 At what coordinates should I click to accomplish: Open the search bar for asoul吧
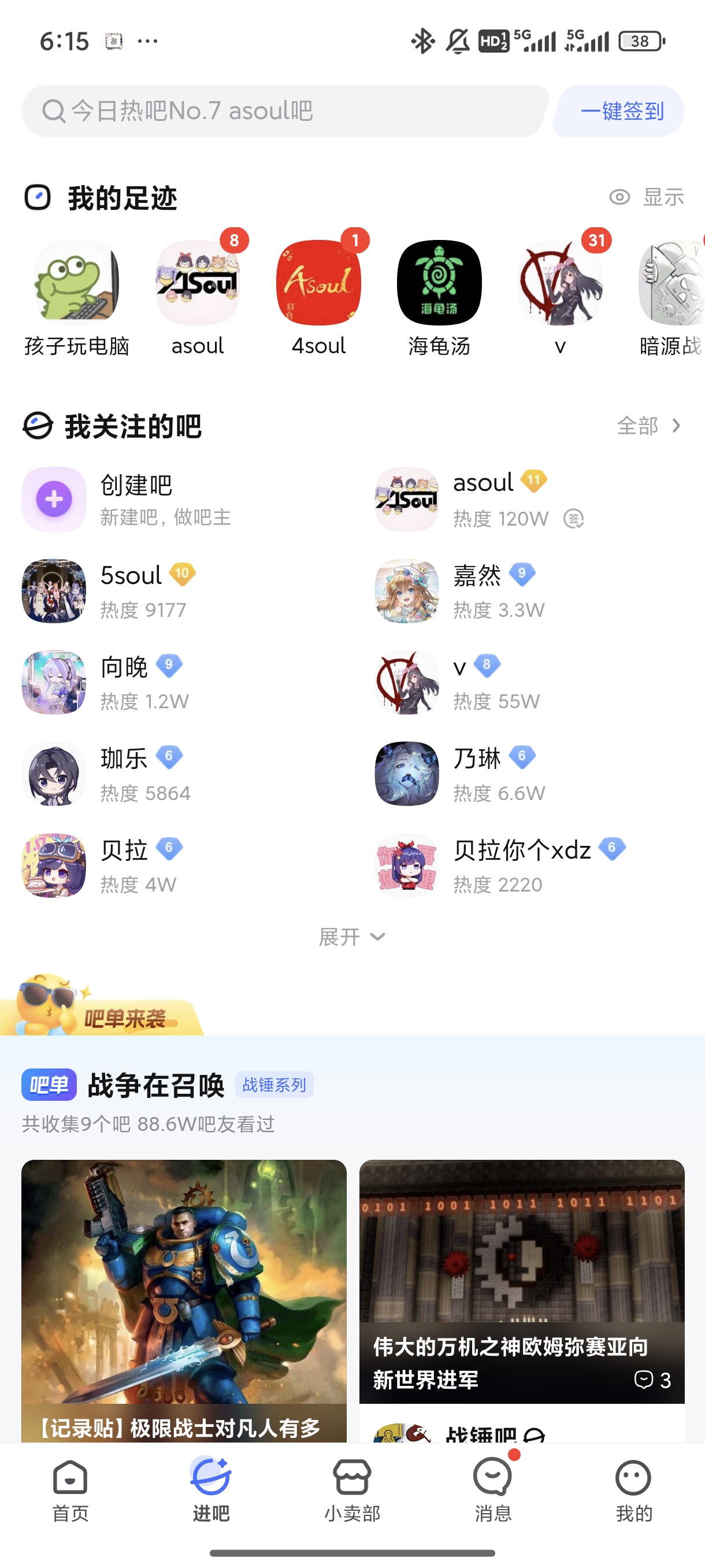tap(285, 111)
